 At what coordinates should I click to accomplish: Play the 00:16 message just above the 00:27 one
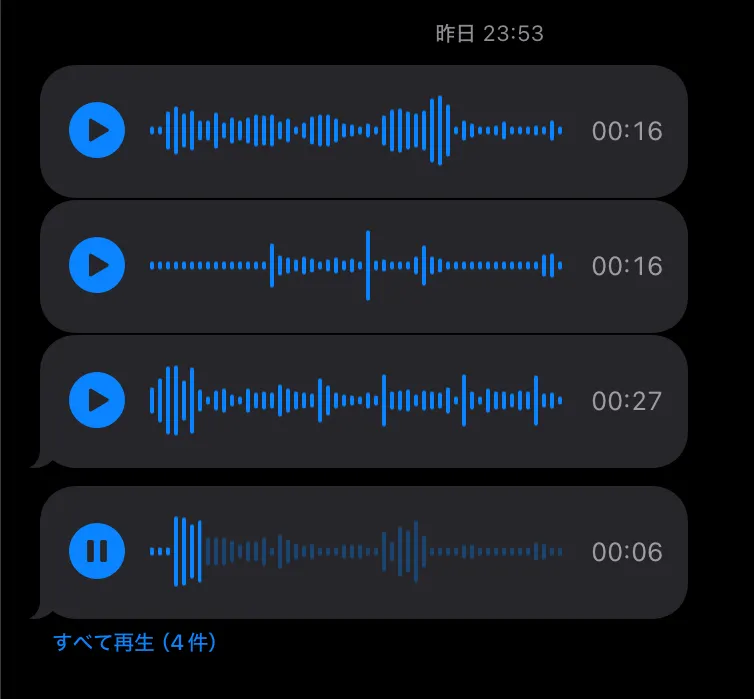click(97, 266)
